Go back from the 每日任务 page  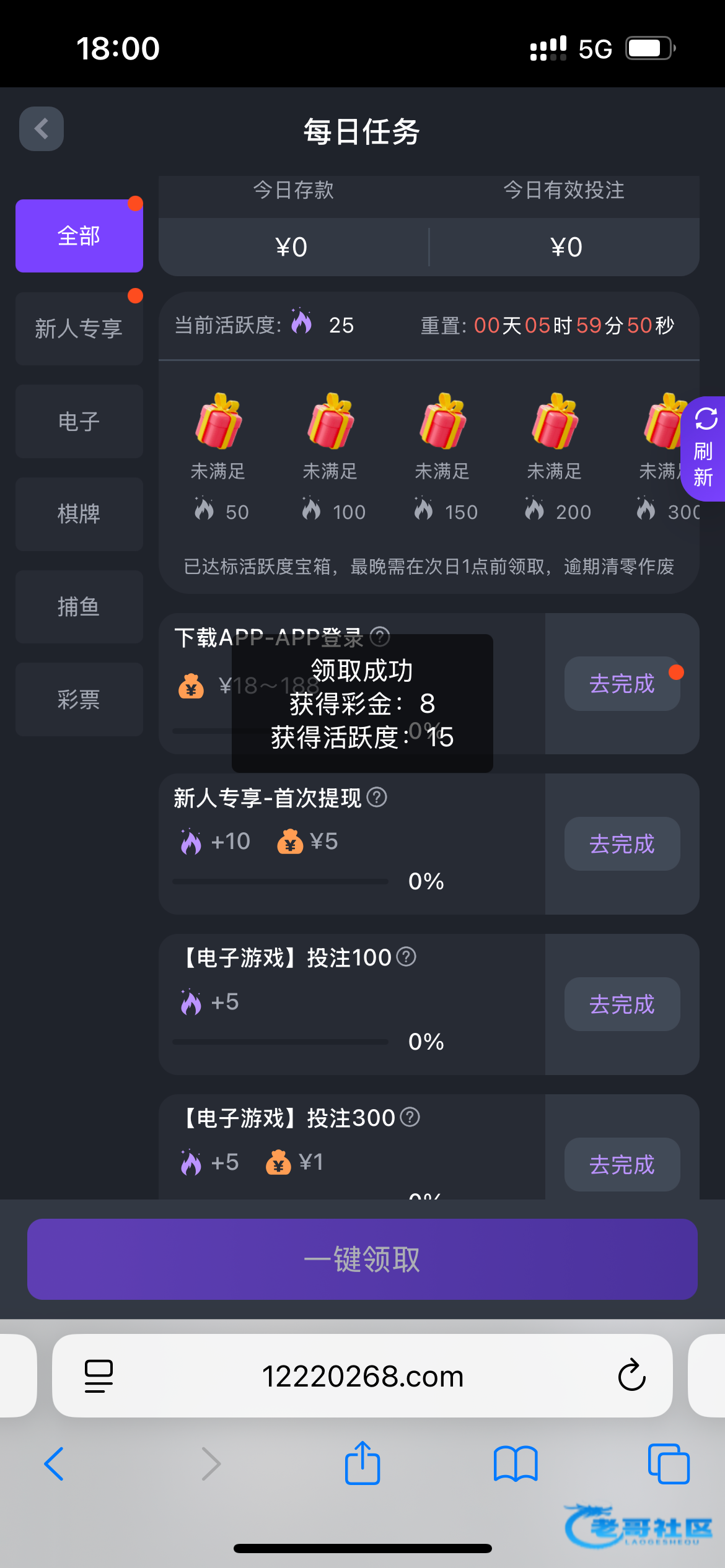[x=42, y=129]
